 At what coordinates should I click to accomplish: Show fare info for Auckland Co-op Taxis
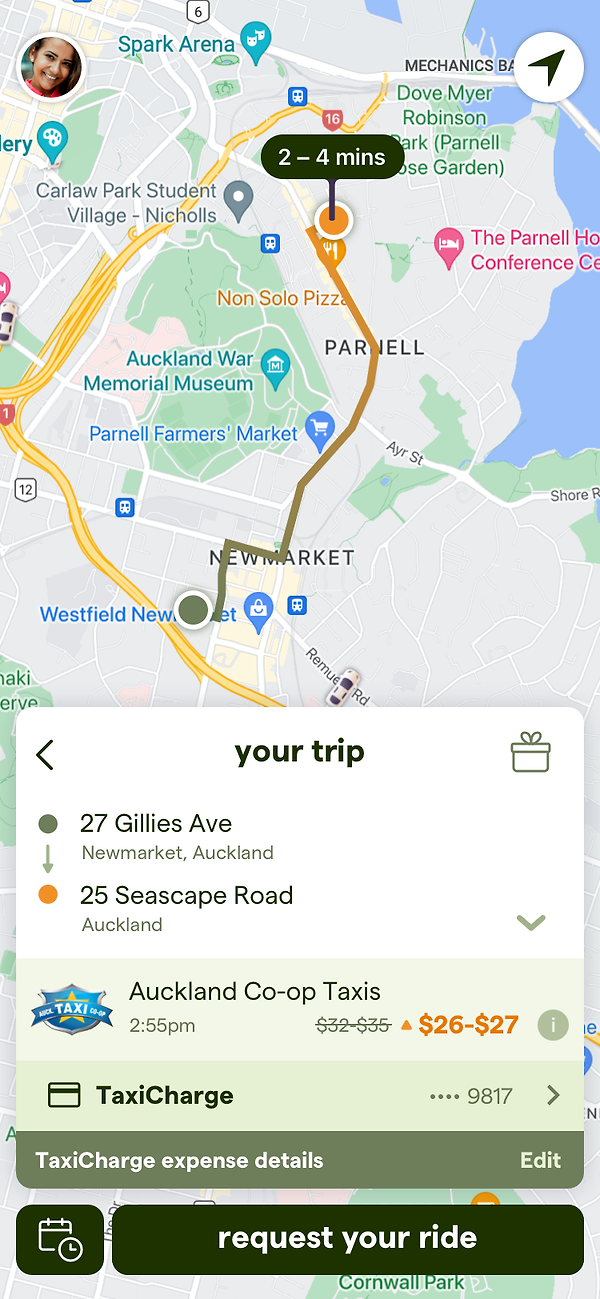[x=553, y=1025]
